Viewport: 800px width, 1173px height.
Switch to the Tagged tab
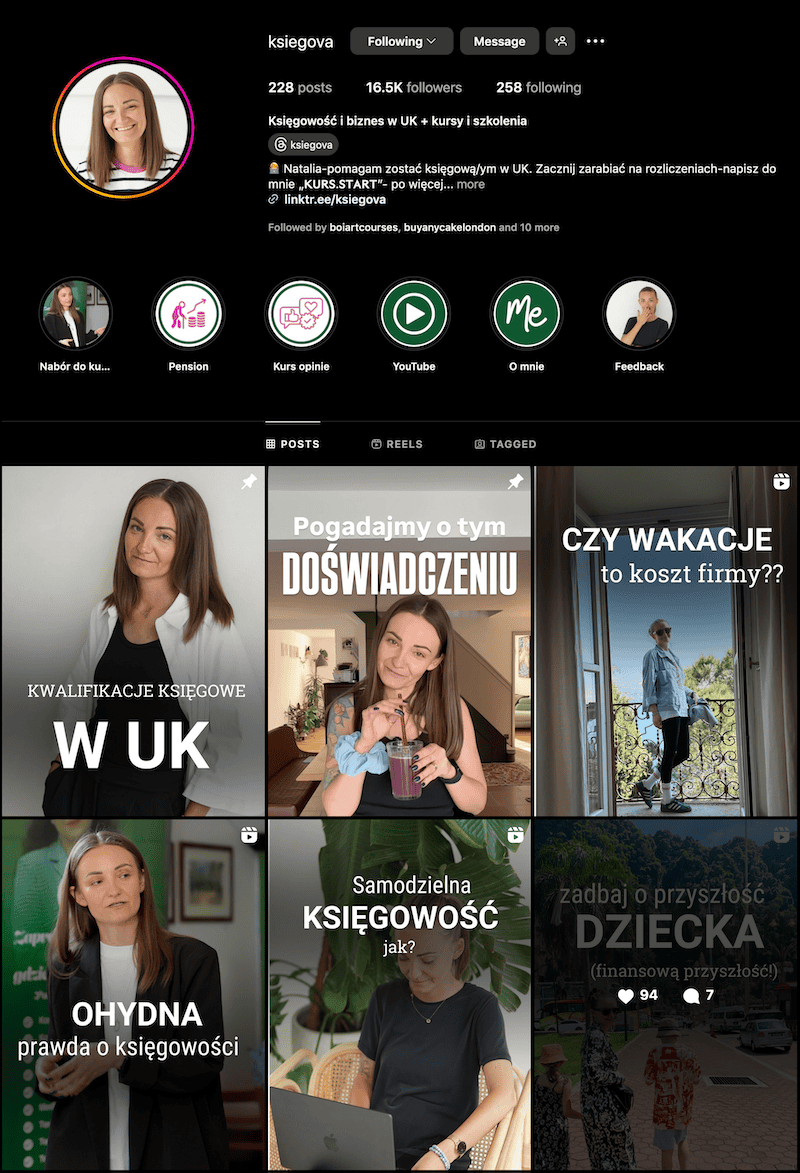coord(506,444)
